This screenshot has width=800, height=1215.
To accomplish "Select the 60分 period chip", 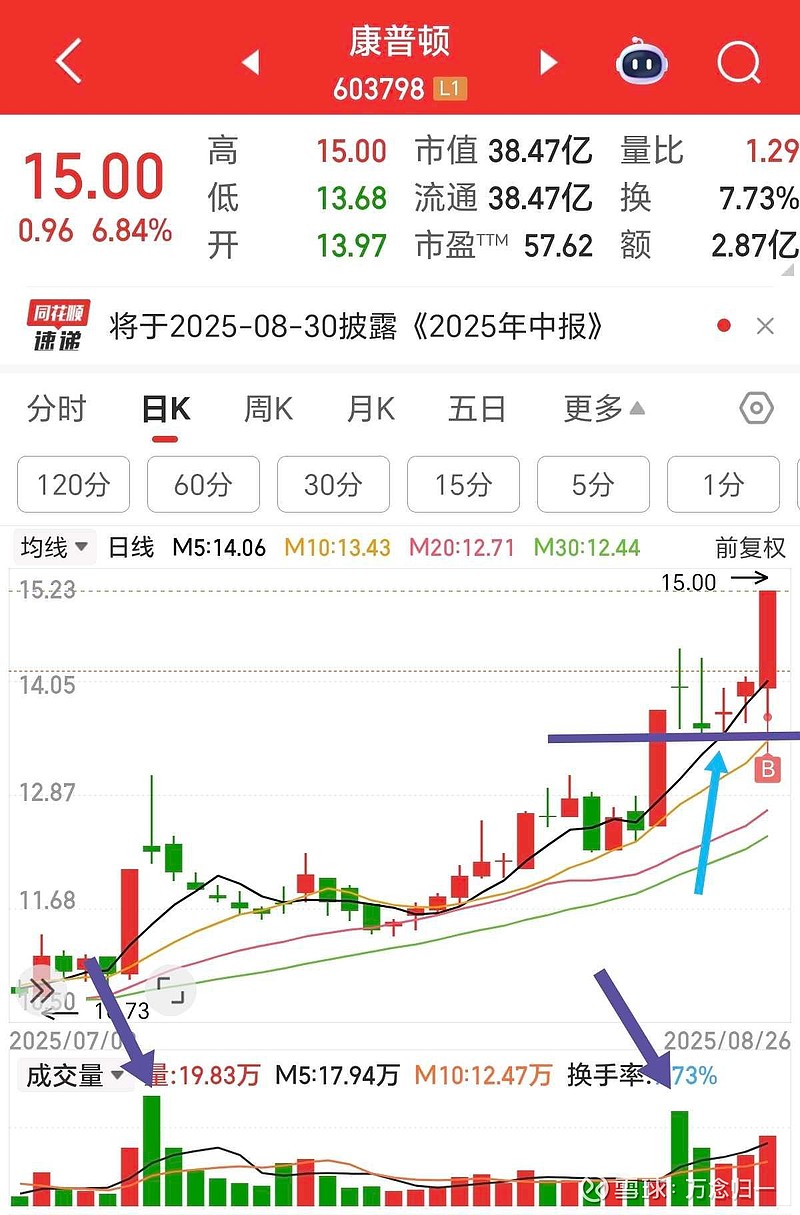I will [x=203, y=485].
